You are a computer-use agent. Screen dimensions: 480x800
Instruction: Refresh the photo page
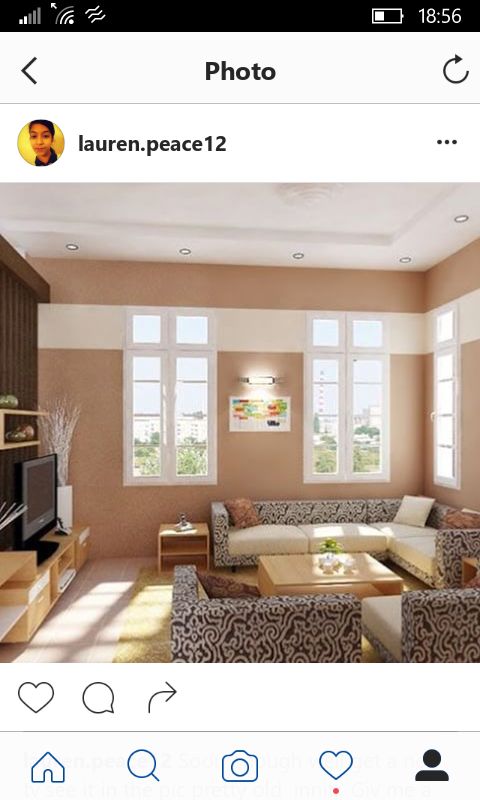click(455, 69)
